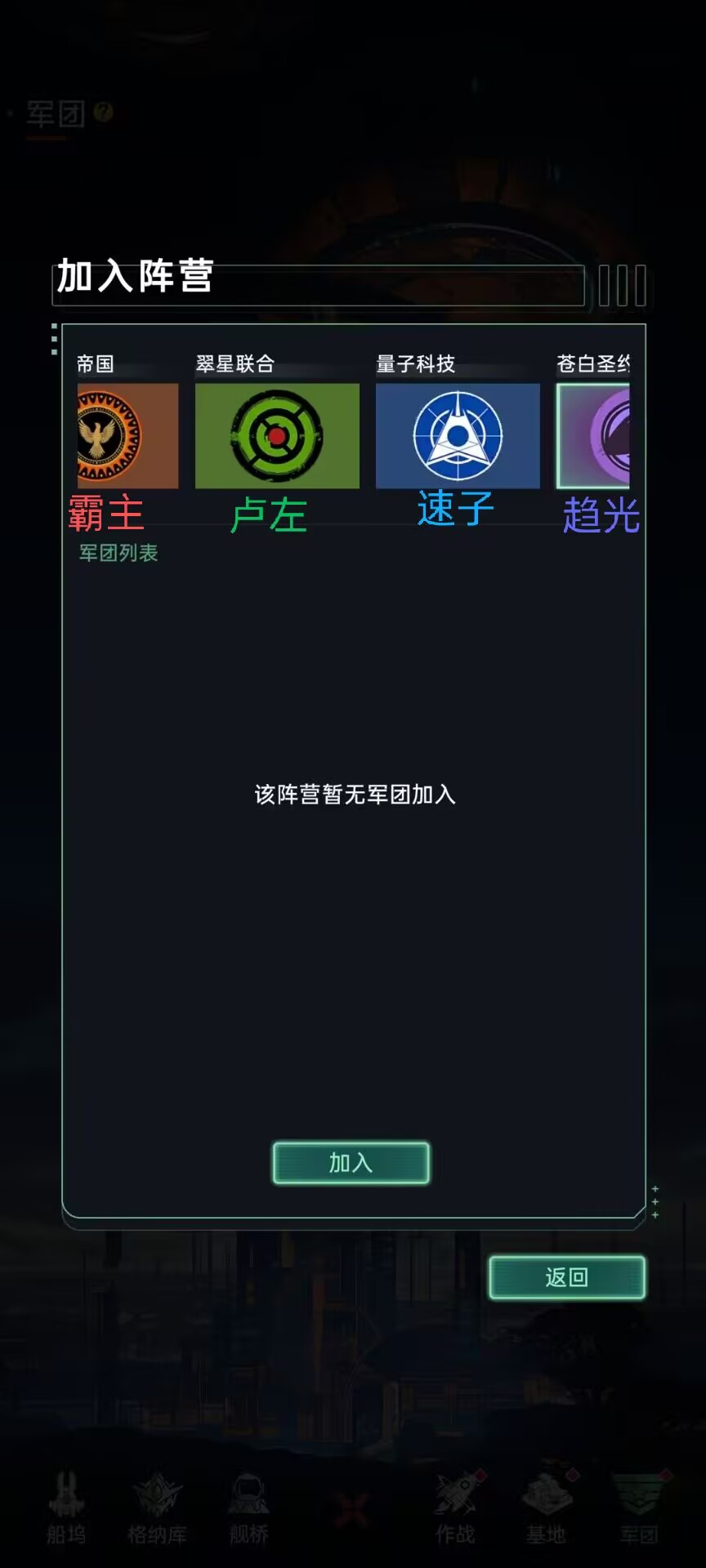Tap the 加入 button to join

(351, 1162)
